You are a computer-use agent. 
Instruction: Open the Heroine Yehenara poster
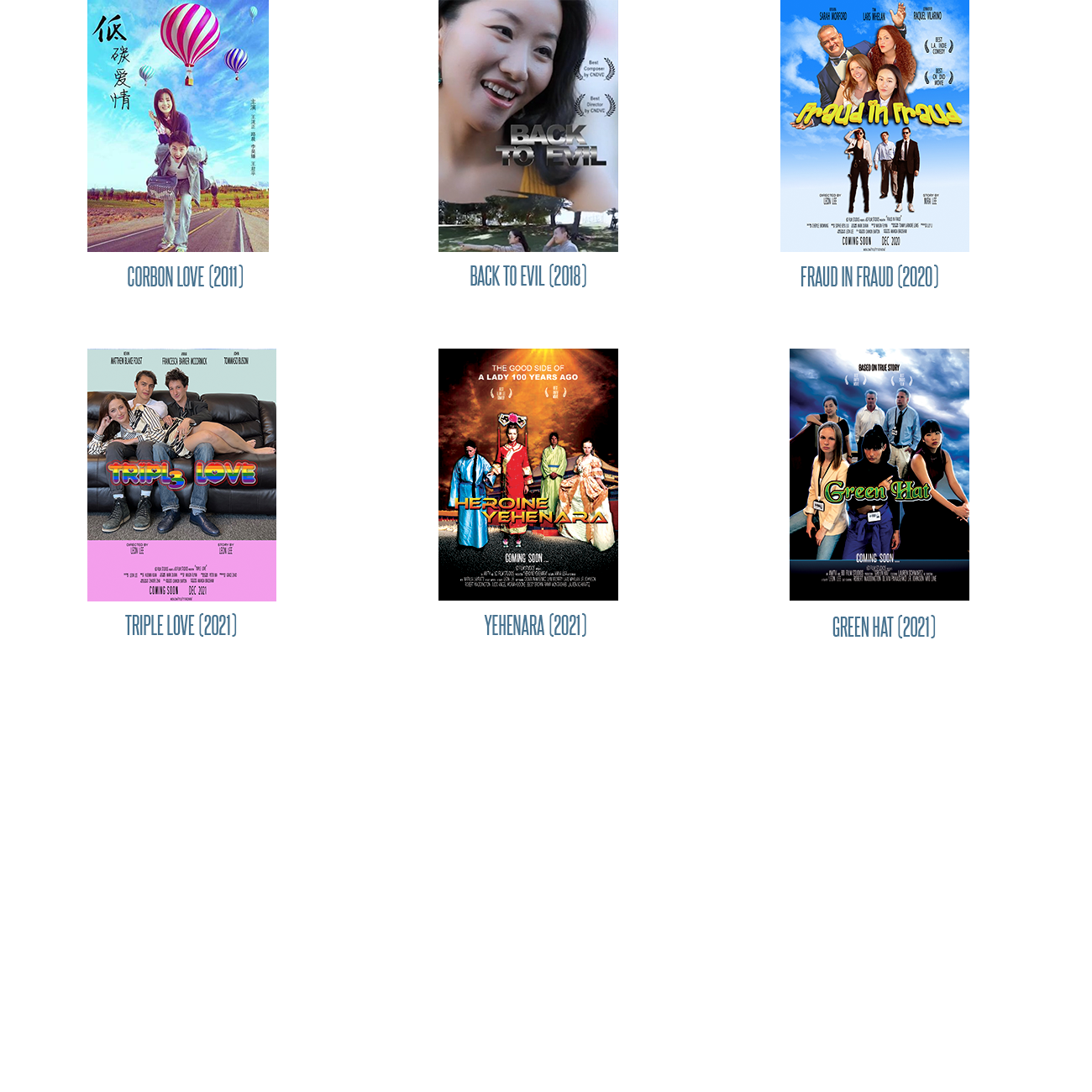[528, 475]
